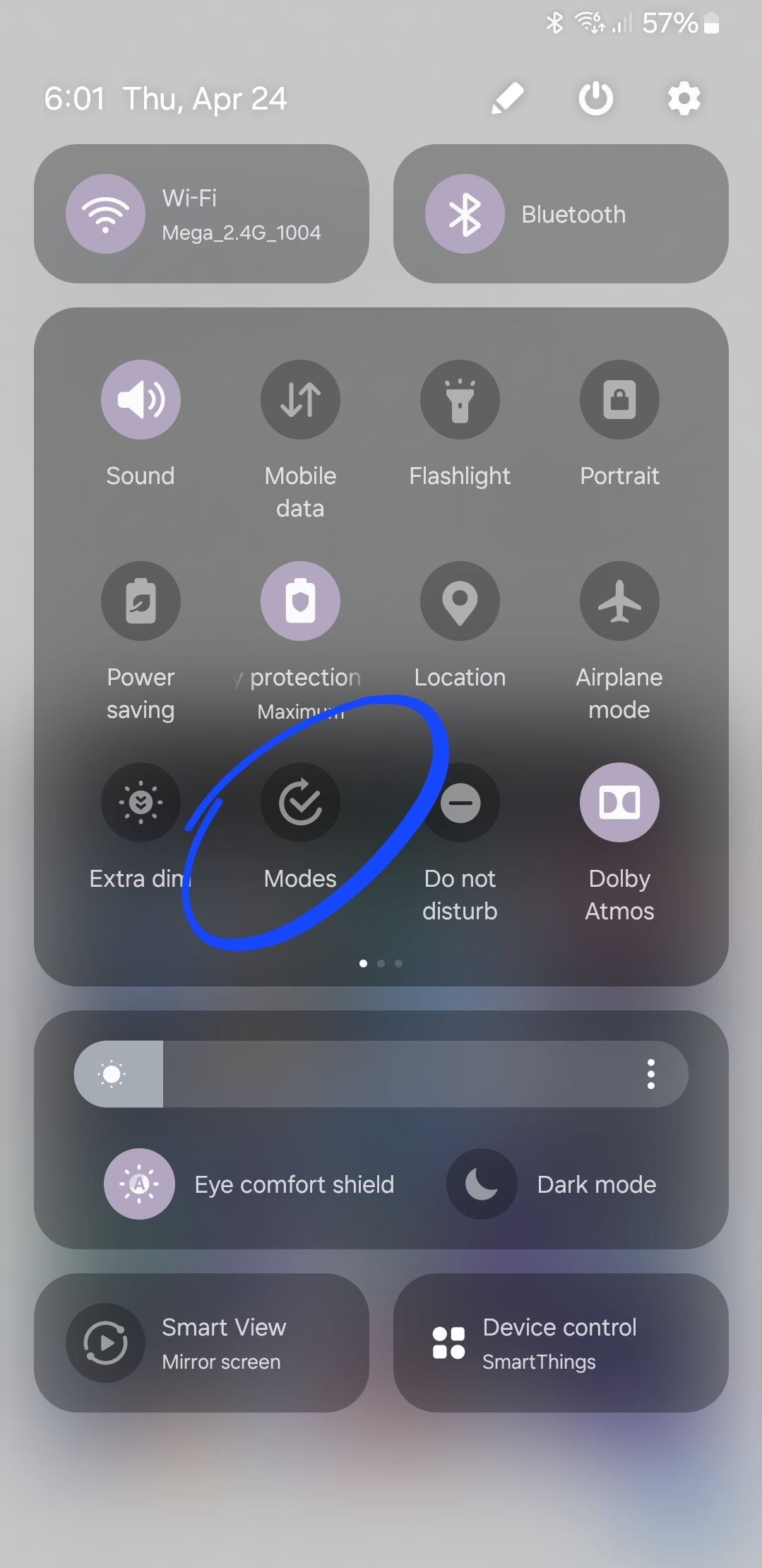762x1568 pixels.
Task: Turn off Wi-Fi
Action: (x=106, y=213)
